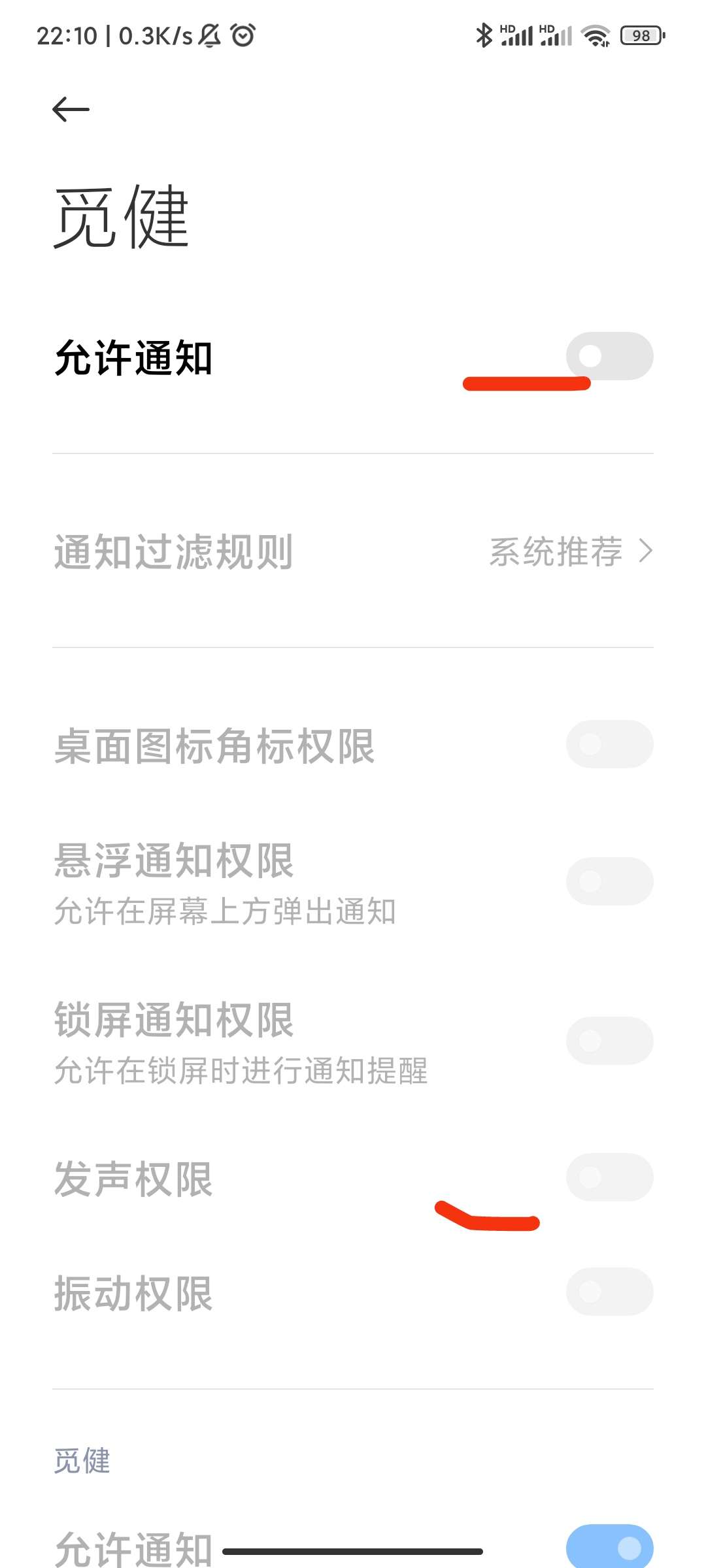Turn off the blue 允许通知 switch in the 觅健 category

tap(609, 1547)
